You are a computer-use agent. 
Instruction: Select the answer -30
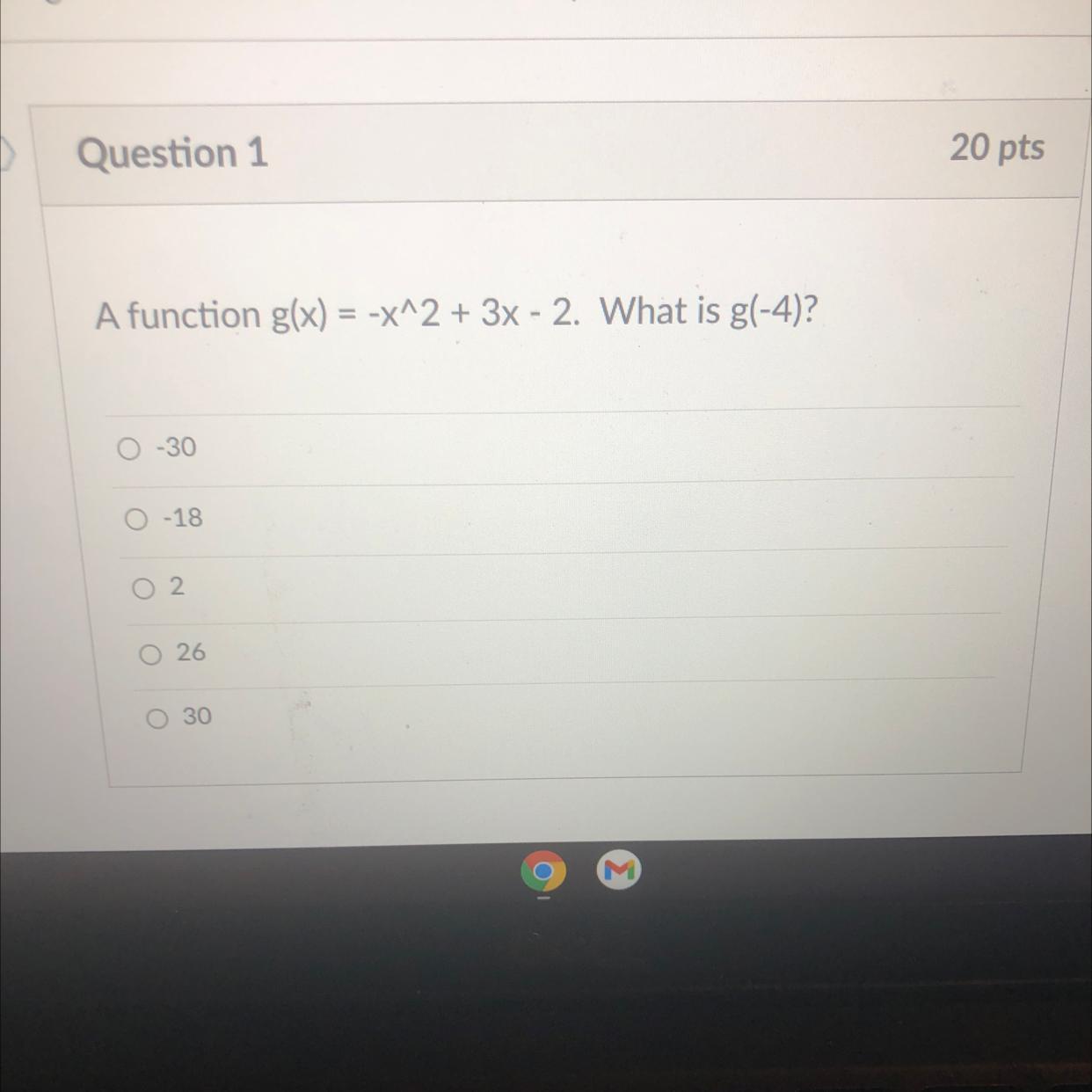129,450
